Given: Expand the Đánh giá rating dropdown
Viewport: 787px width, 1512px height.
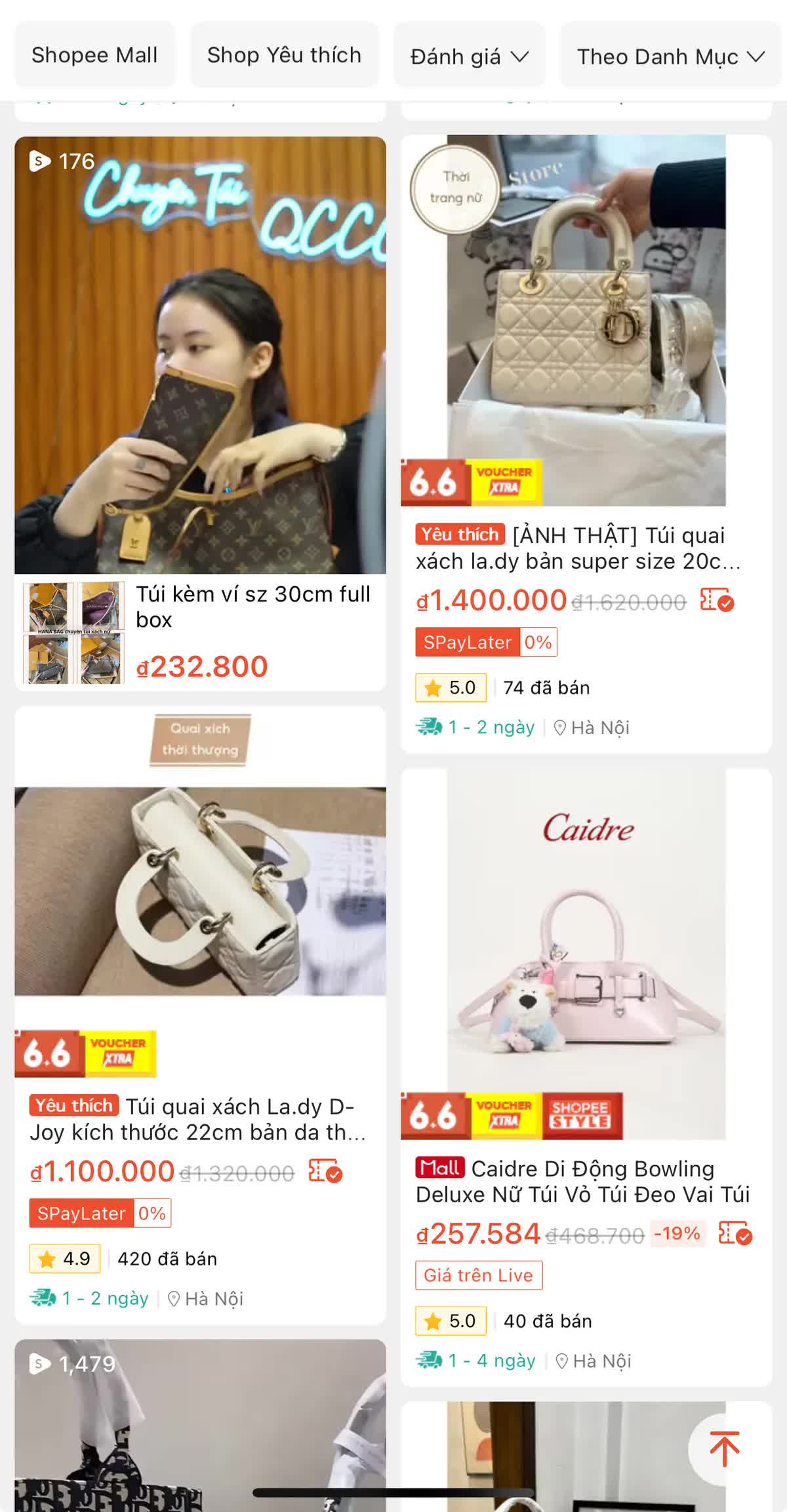Looking at the screenshot, I should point(469,56).
